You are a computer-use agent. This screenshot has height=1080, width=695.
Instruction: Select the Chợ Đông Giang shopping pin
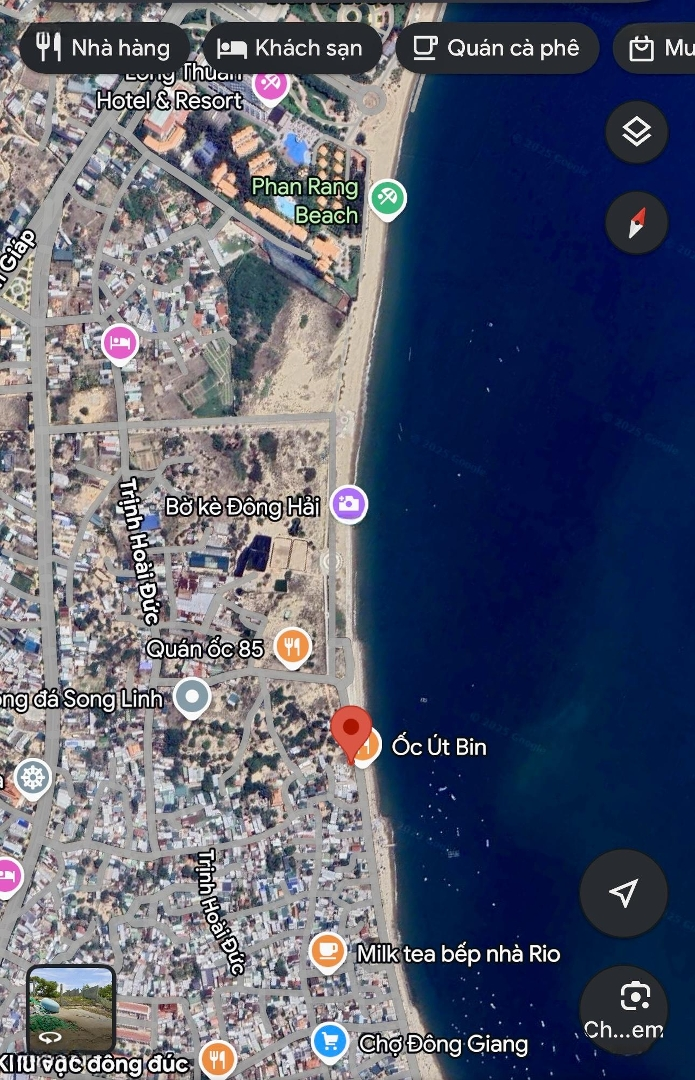[x=329, y=1043]
